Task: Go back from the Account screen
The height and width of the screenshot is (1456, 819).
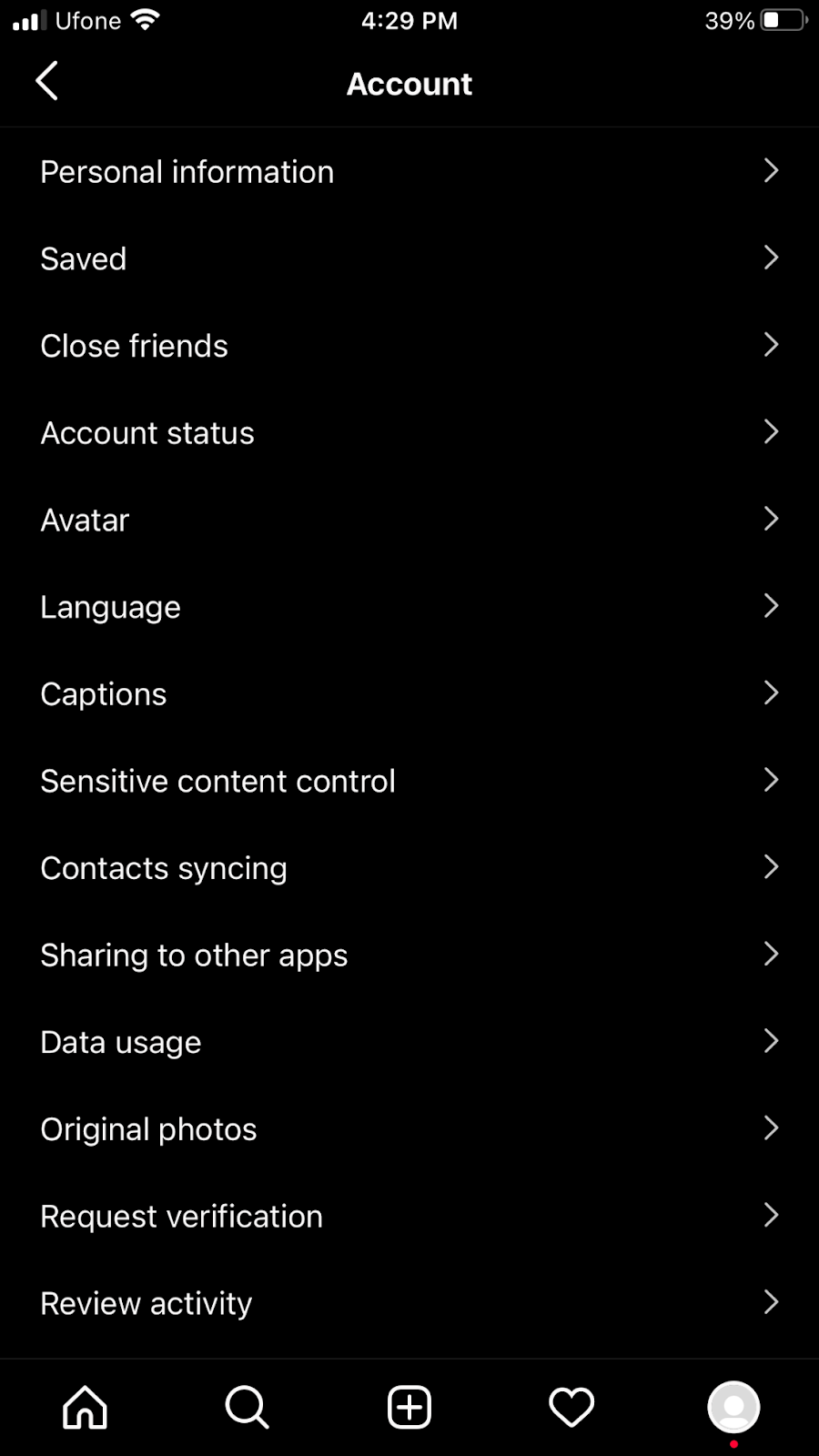Action: click(47, 82)
